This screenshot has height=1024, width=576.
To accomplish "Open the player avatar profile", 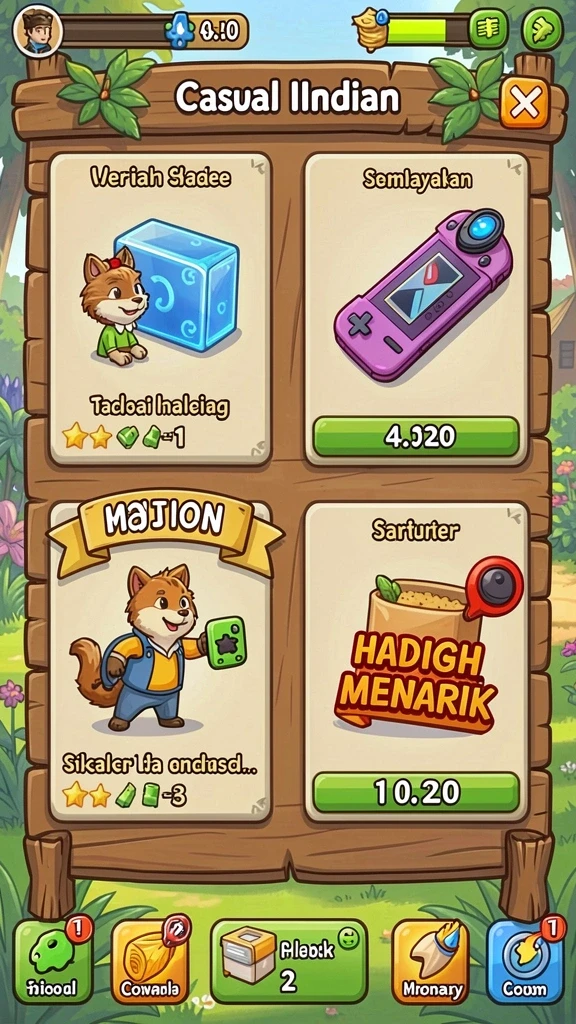I will (x=37, y=31).
